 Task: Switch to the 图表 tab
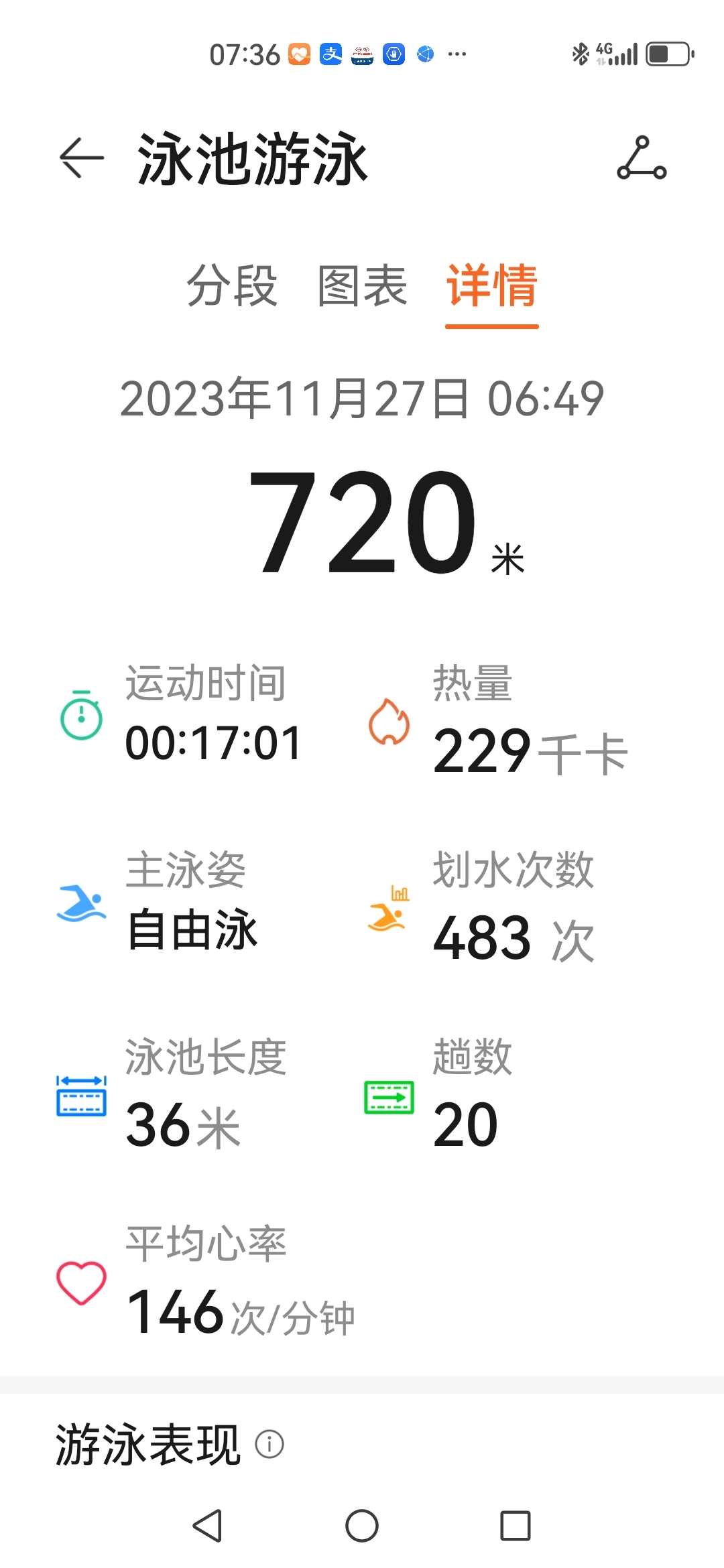pos(362,286)
